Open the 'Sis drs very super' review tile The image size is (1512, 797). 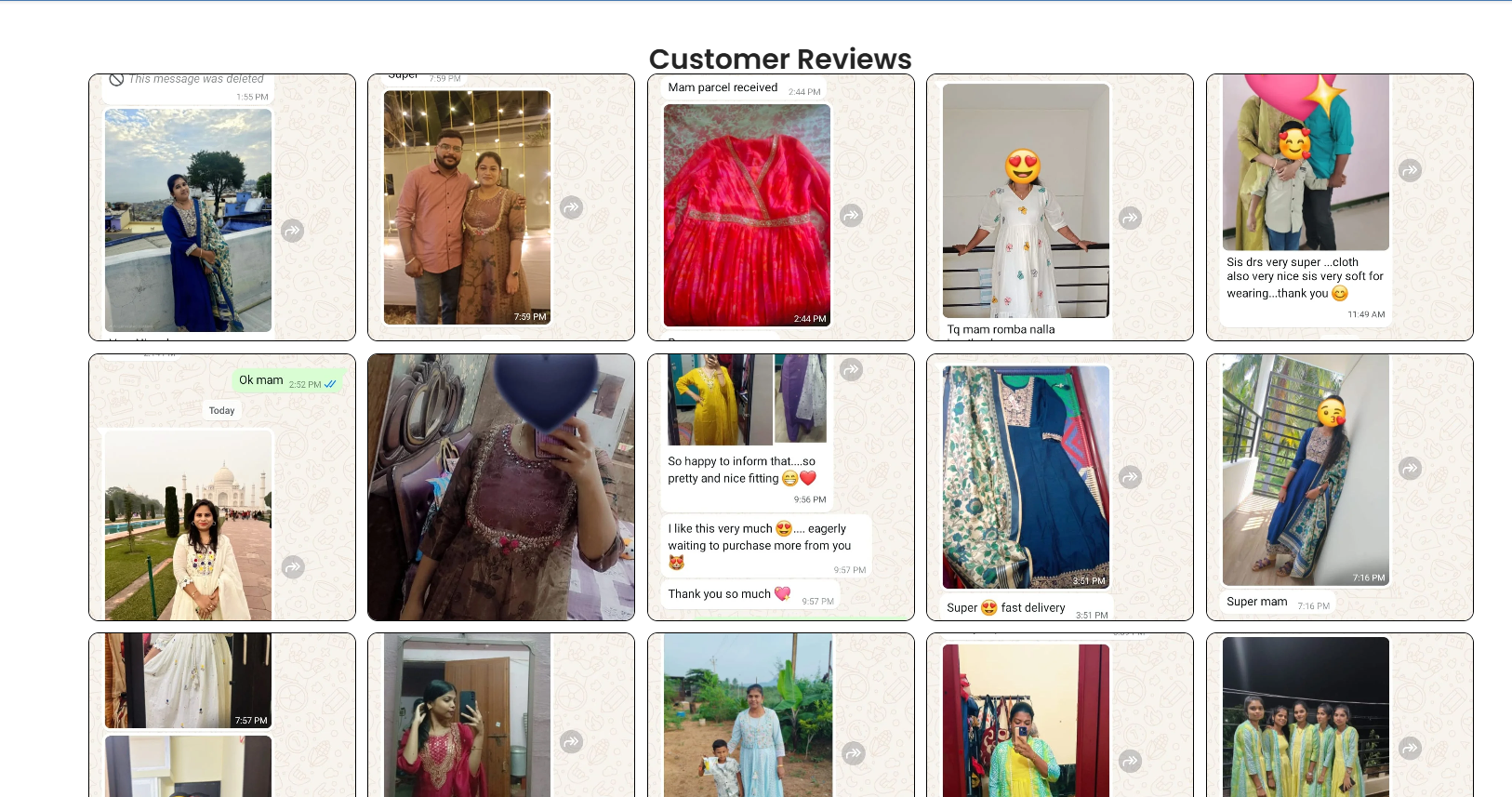(x=1339, y=207)
